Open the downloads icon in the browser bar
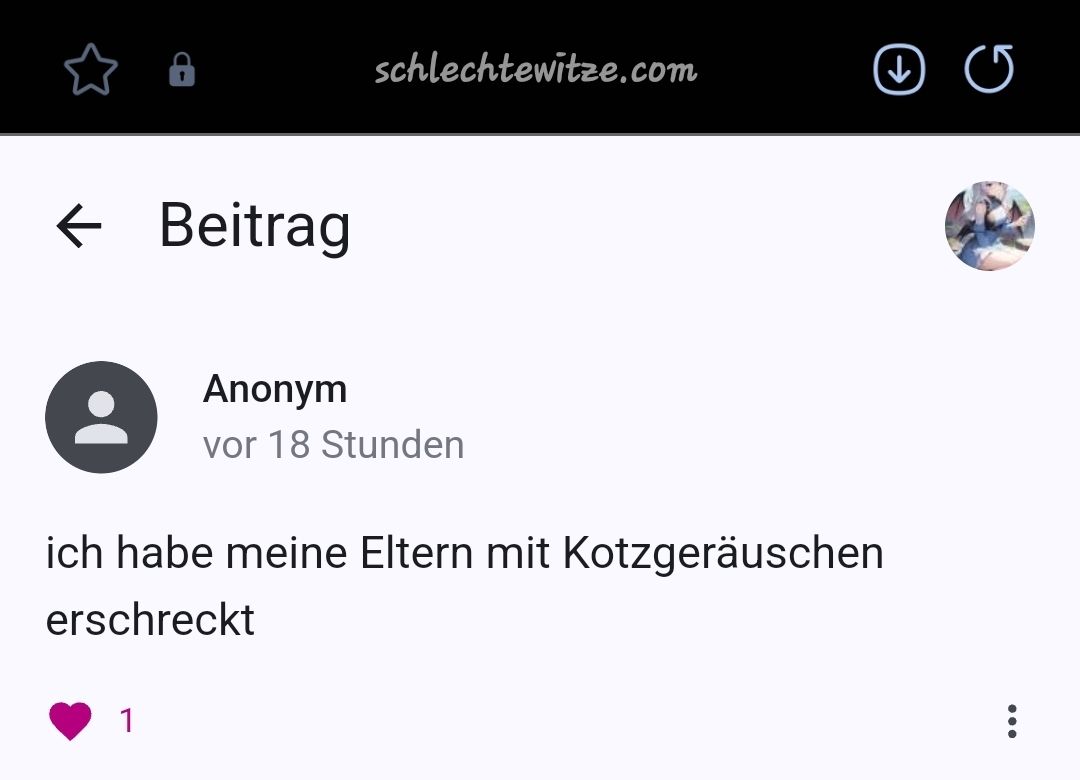 [x=899, y=70]
